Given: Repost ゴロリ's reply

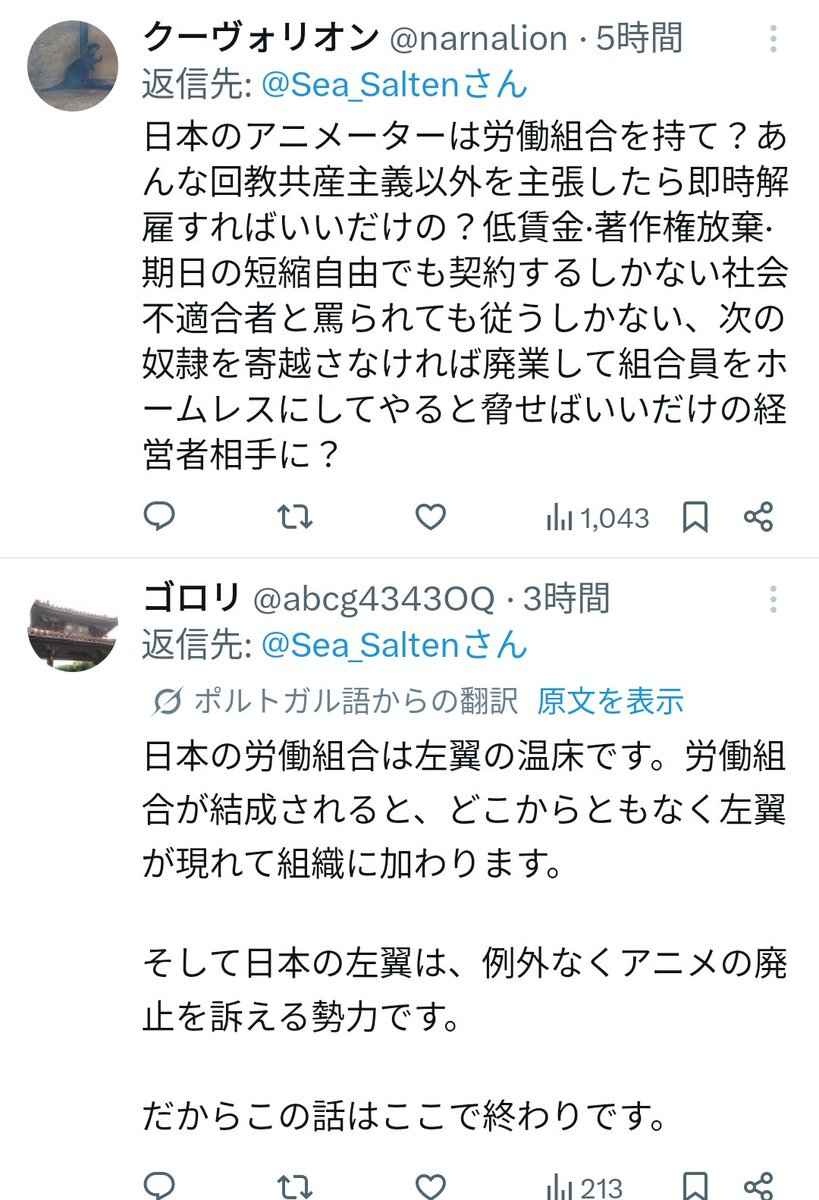Looking at the screenshot, I should click(x=295, y=1186).
